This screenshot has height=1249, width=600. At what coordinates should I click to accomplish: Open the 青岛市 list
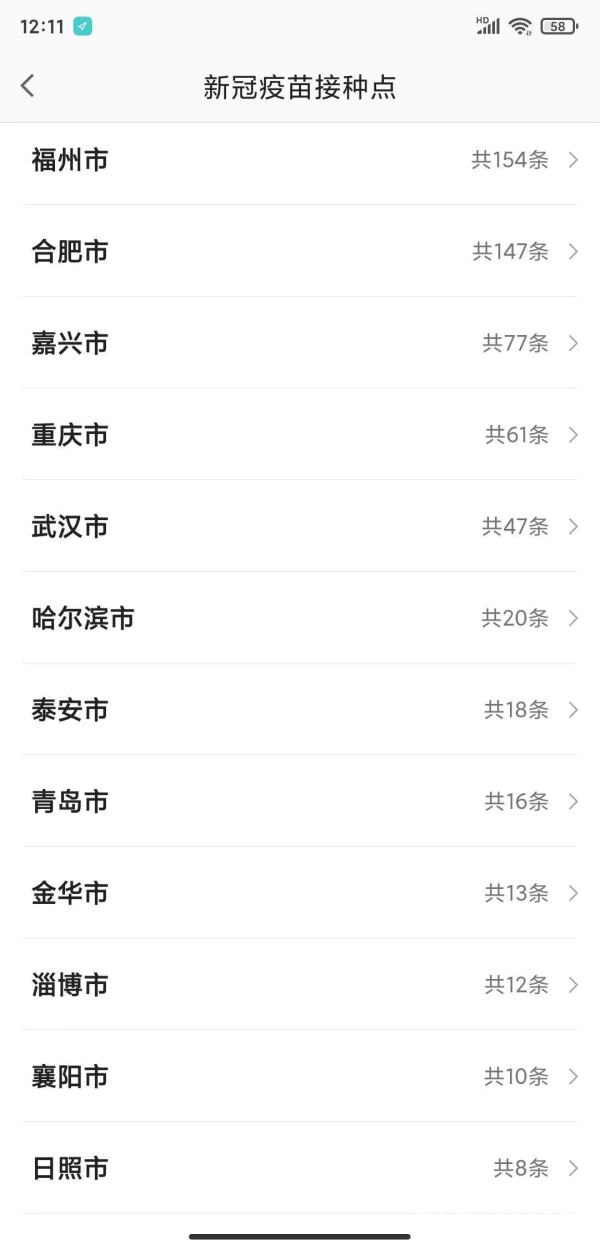pos(300,801)
